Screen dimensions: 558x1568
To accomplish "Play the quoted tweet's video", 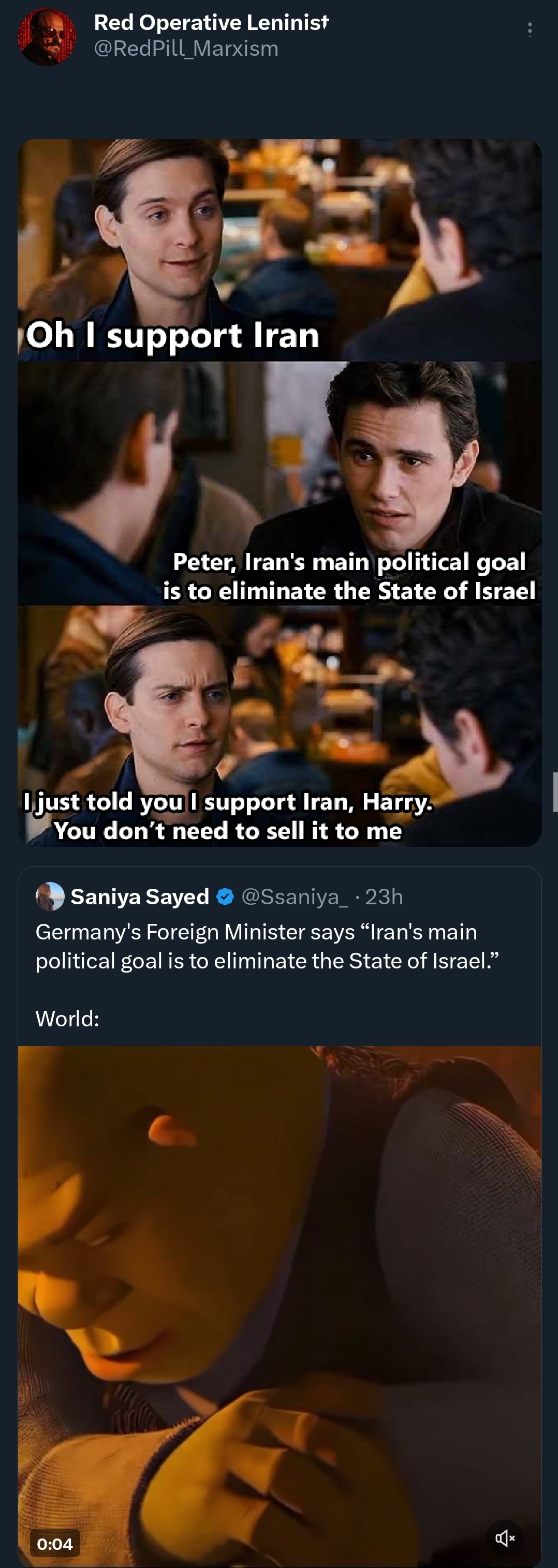I will tap(279, 1303).
